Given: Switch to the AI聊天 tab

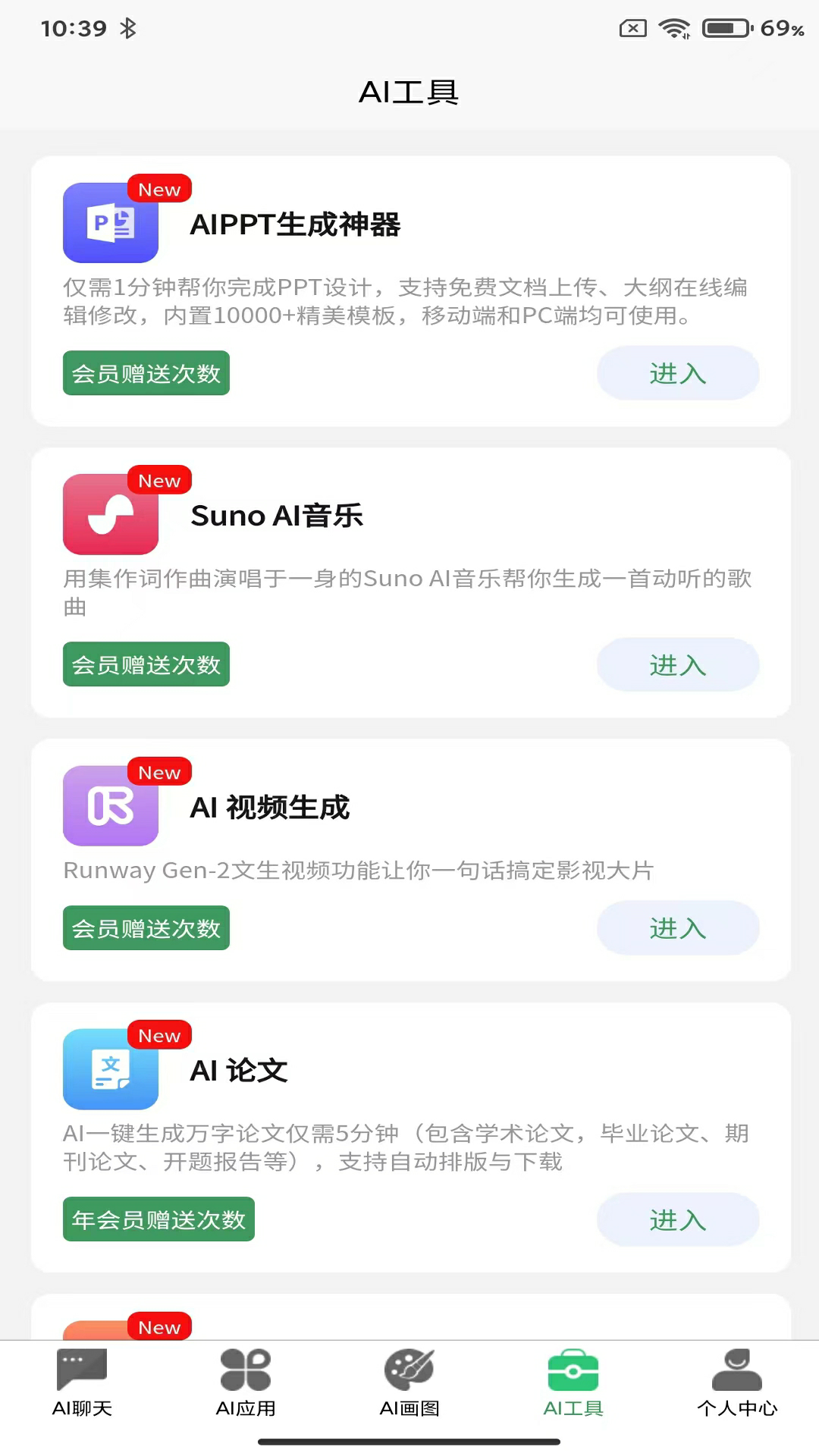Looking at the screenshot, I should pyautogui.click(x=82, y=1382).
